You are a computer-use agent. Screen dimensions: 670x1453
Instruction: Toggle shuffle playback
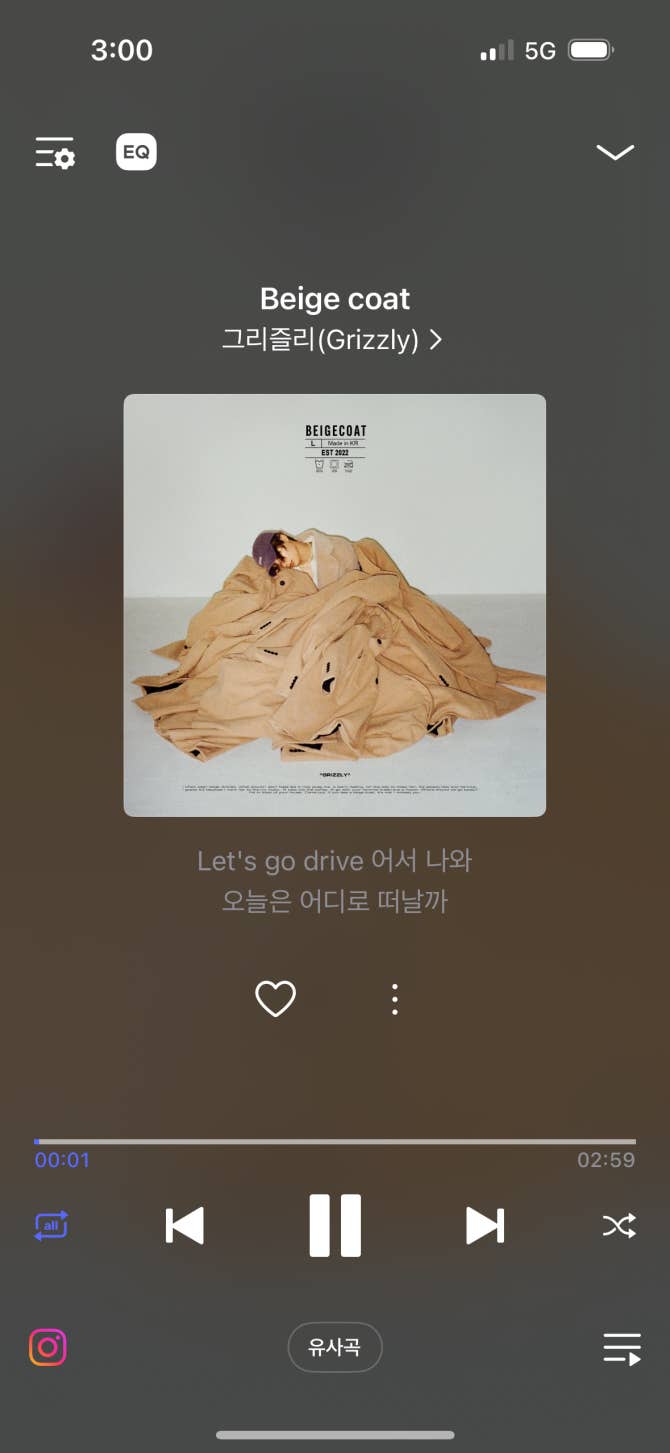click(619, 1226)
